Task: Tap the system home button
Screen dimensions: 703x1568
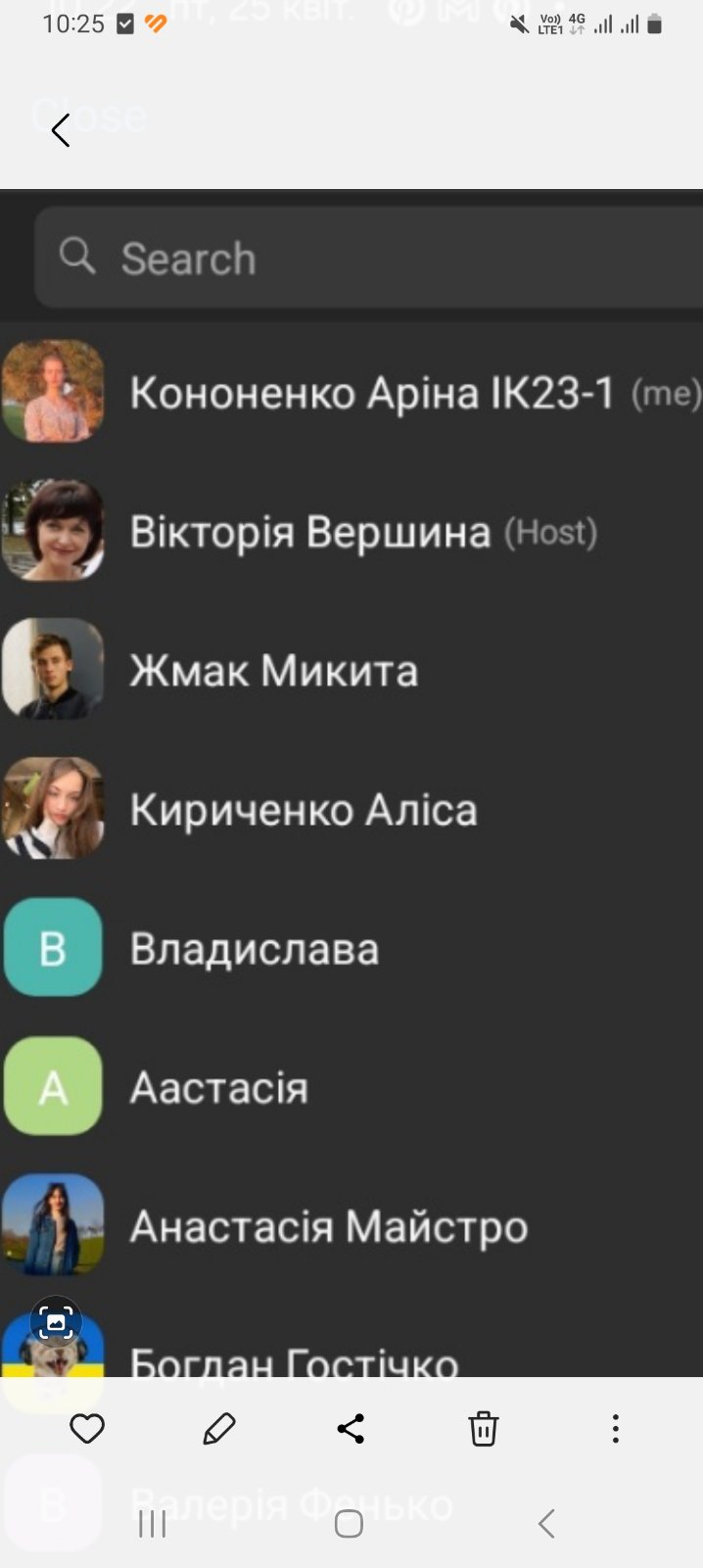Action: (349, 1524)
